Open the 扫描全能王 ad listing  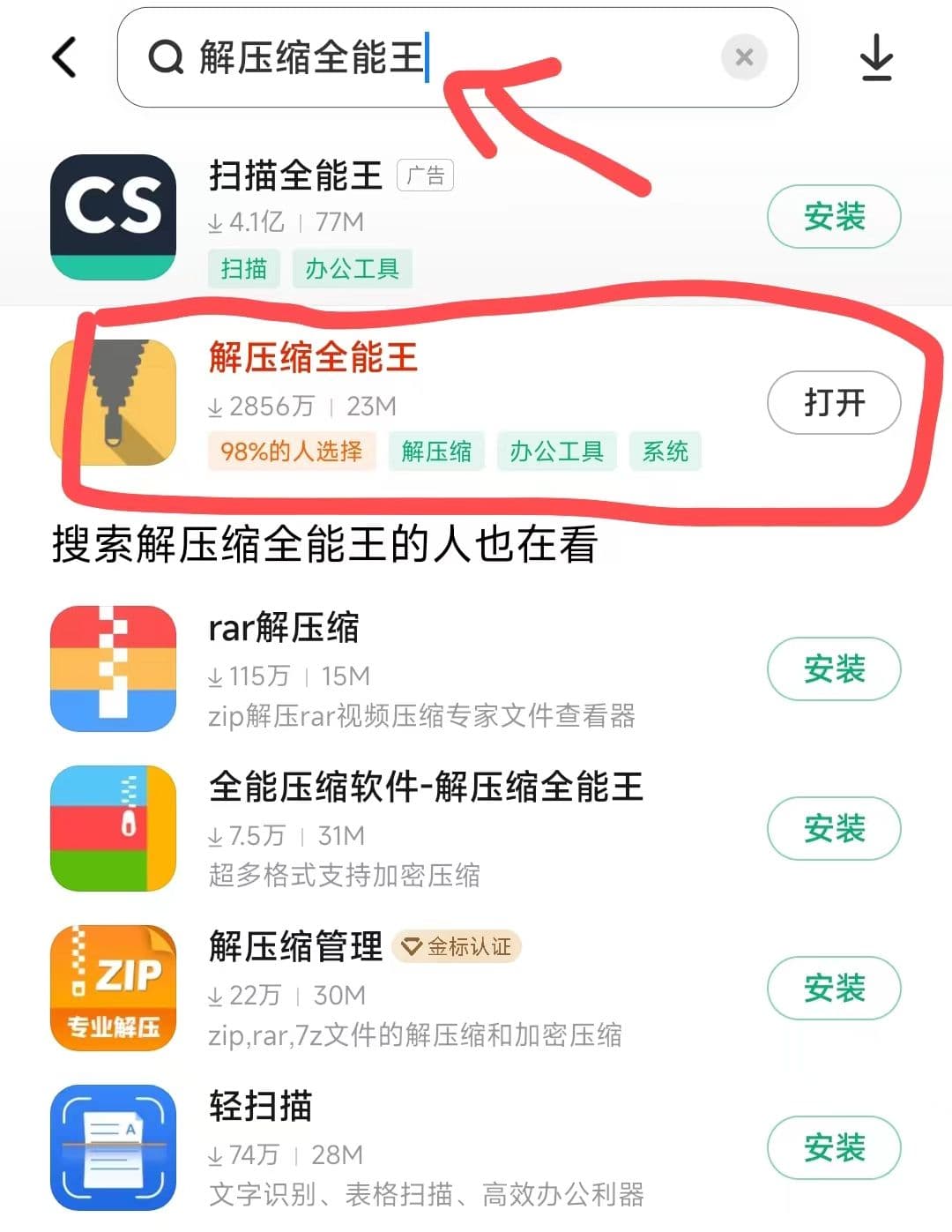(x=295, y=175)
